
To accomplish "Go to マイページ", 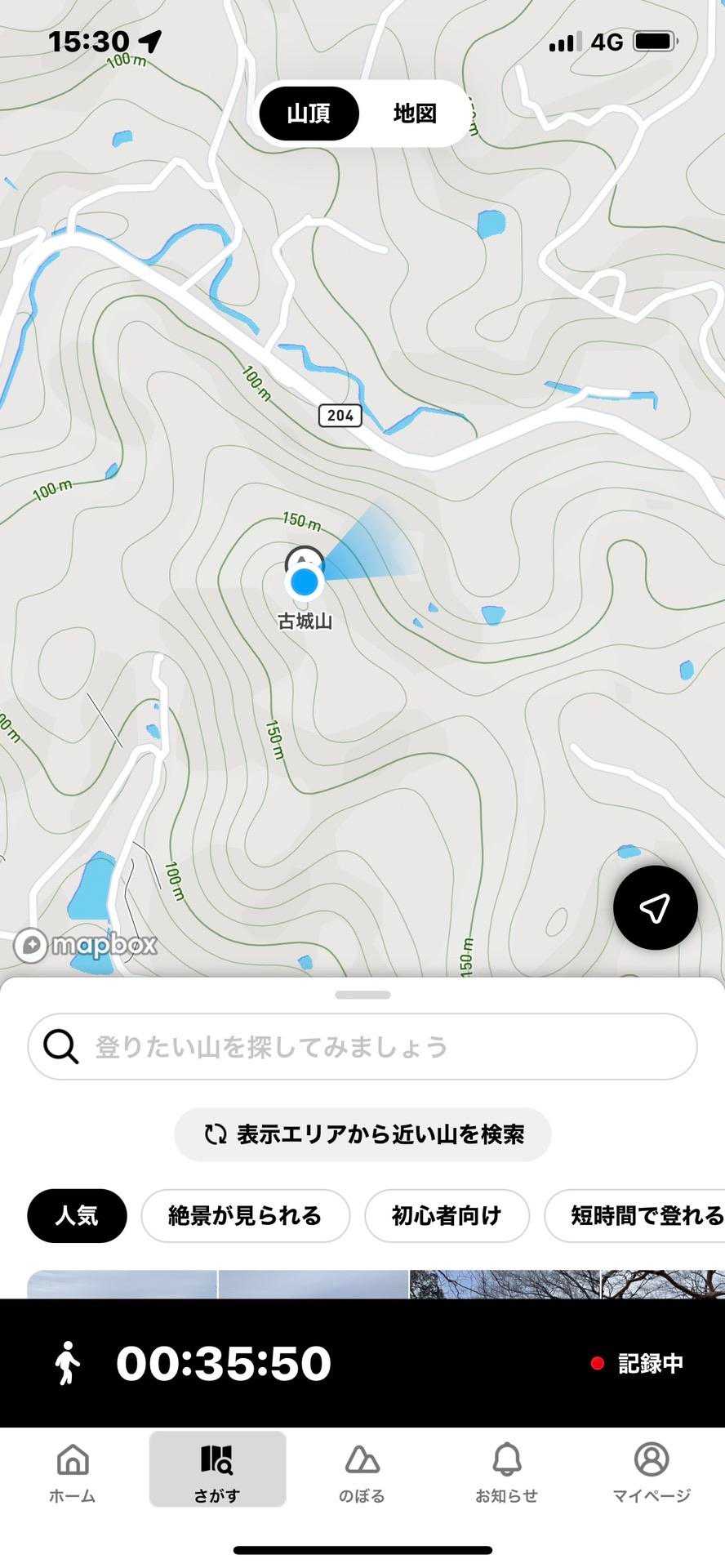I will coord(652,1472).
